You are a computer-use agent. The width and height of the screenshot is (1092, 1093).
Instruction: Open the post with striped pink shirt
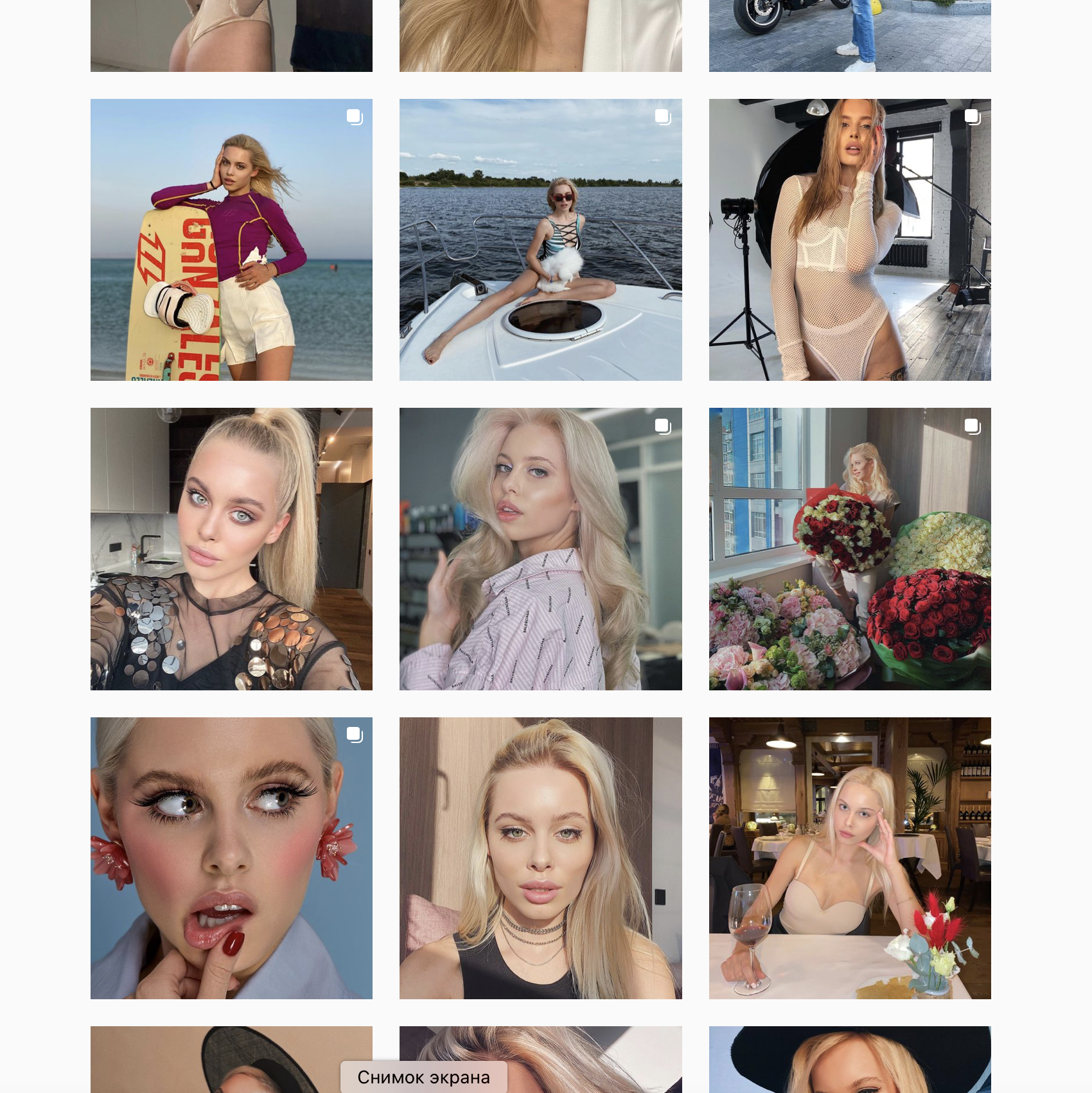[540, 548]
